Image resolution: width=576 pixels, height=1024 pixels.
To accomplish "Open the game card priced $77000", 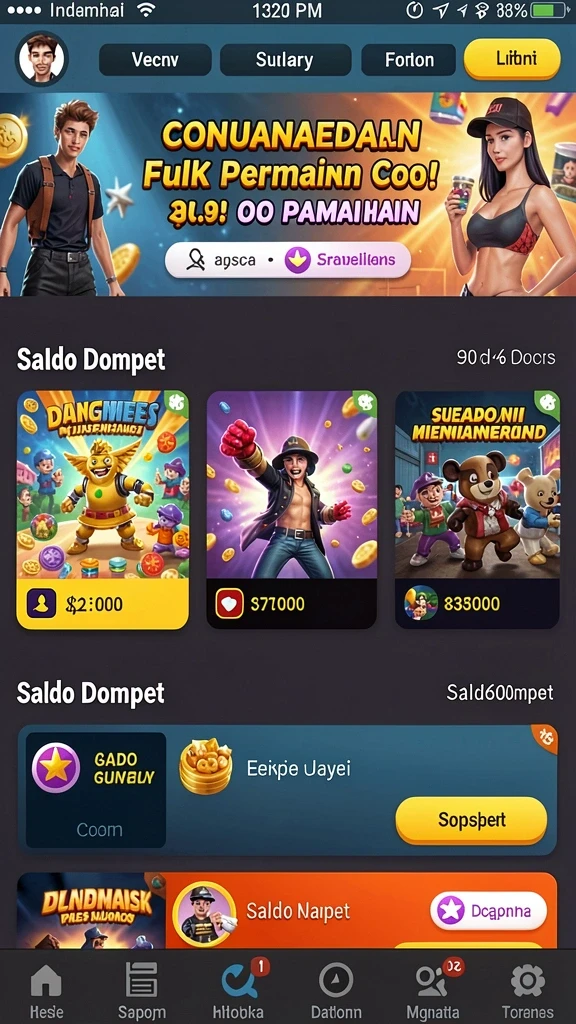I will (x=292, y=510).
